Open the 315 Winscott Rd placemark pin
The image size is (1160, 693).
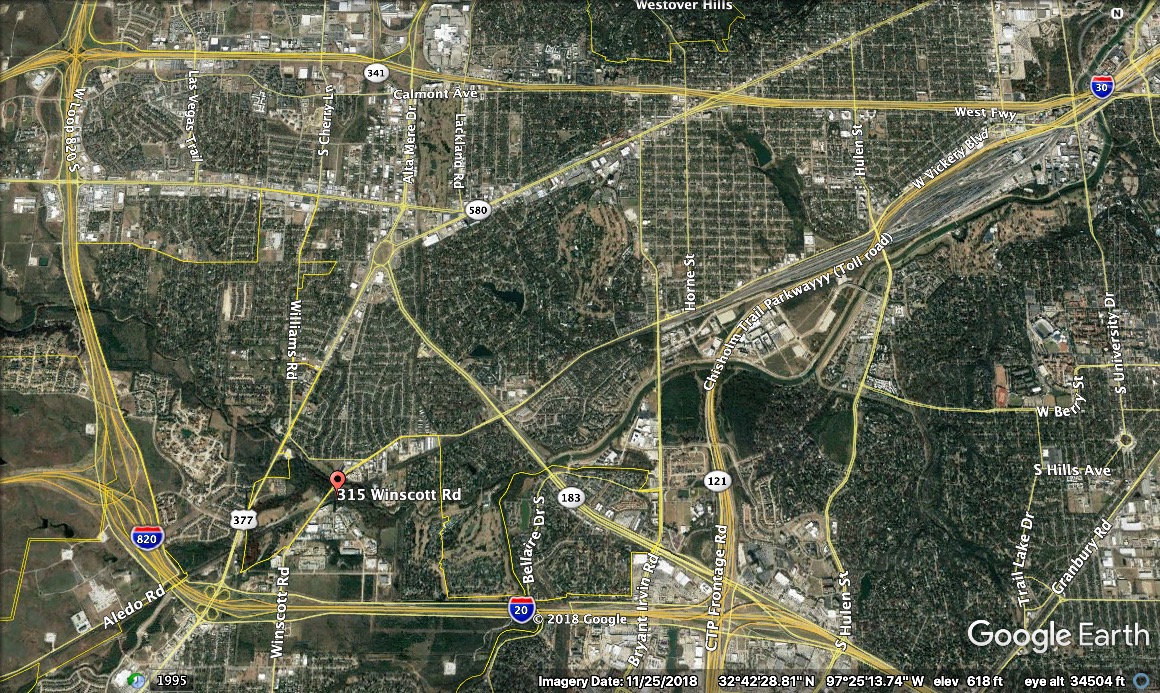pos(337,481)
